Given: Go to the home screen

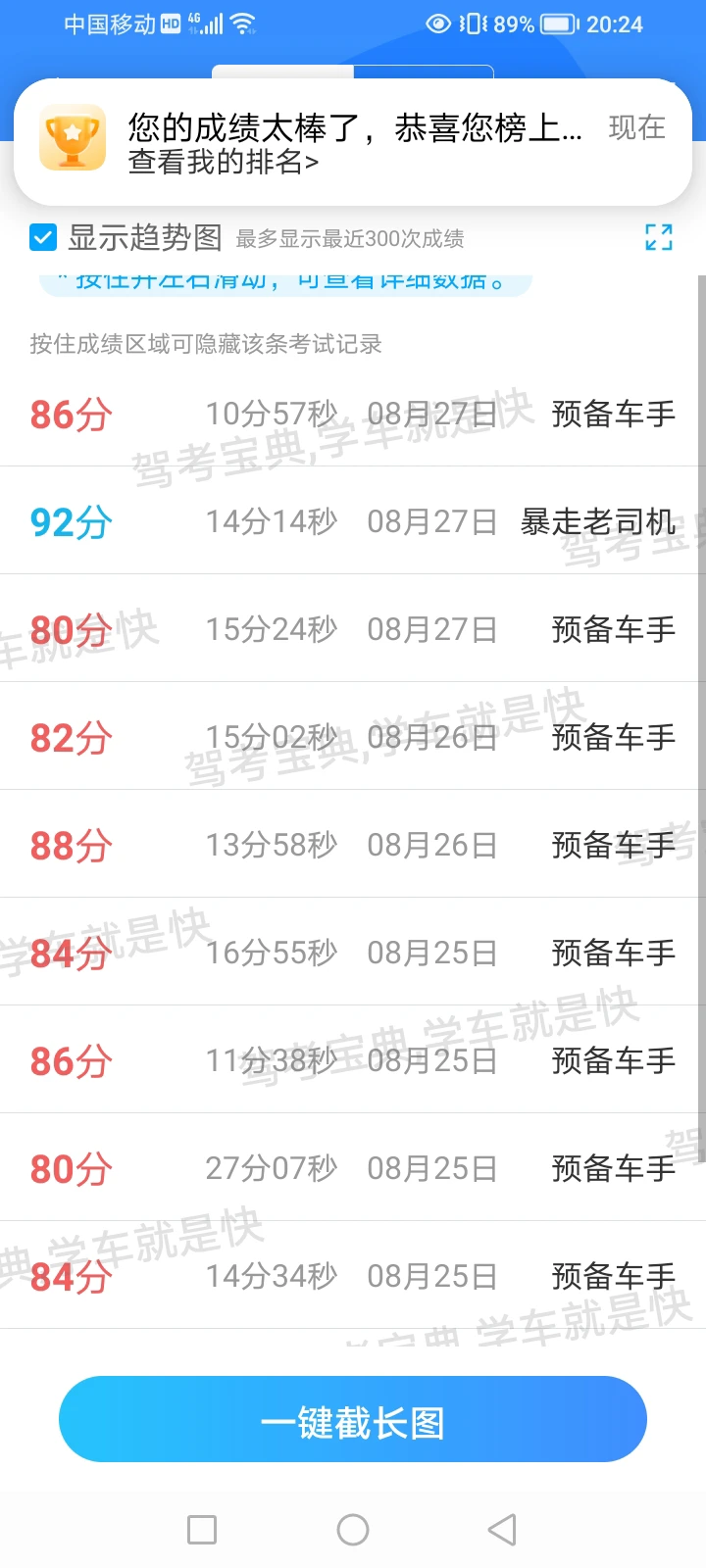Looking at the screenshot, I should [x=353, y=1530].
